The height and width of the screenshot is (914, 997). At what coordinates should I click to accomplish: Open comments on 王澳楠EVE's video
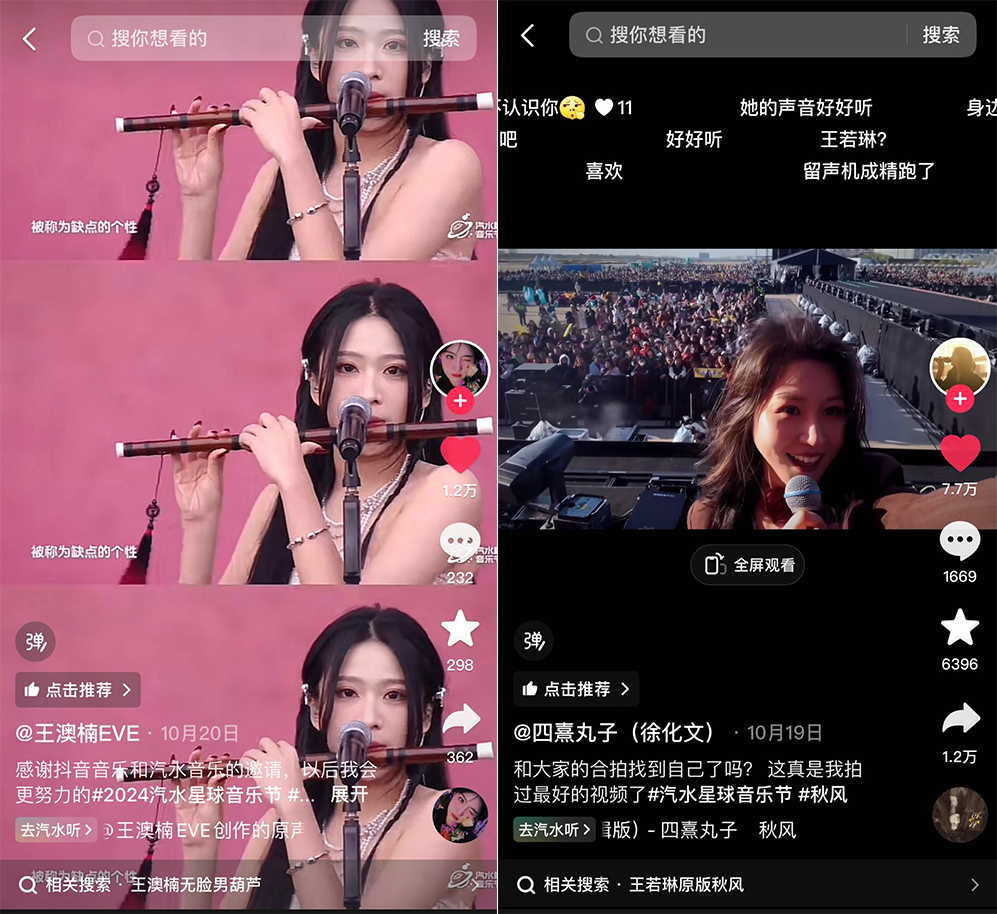(x=460, y=542)
